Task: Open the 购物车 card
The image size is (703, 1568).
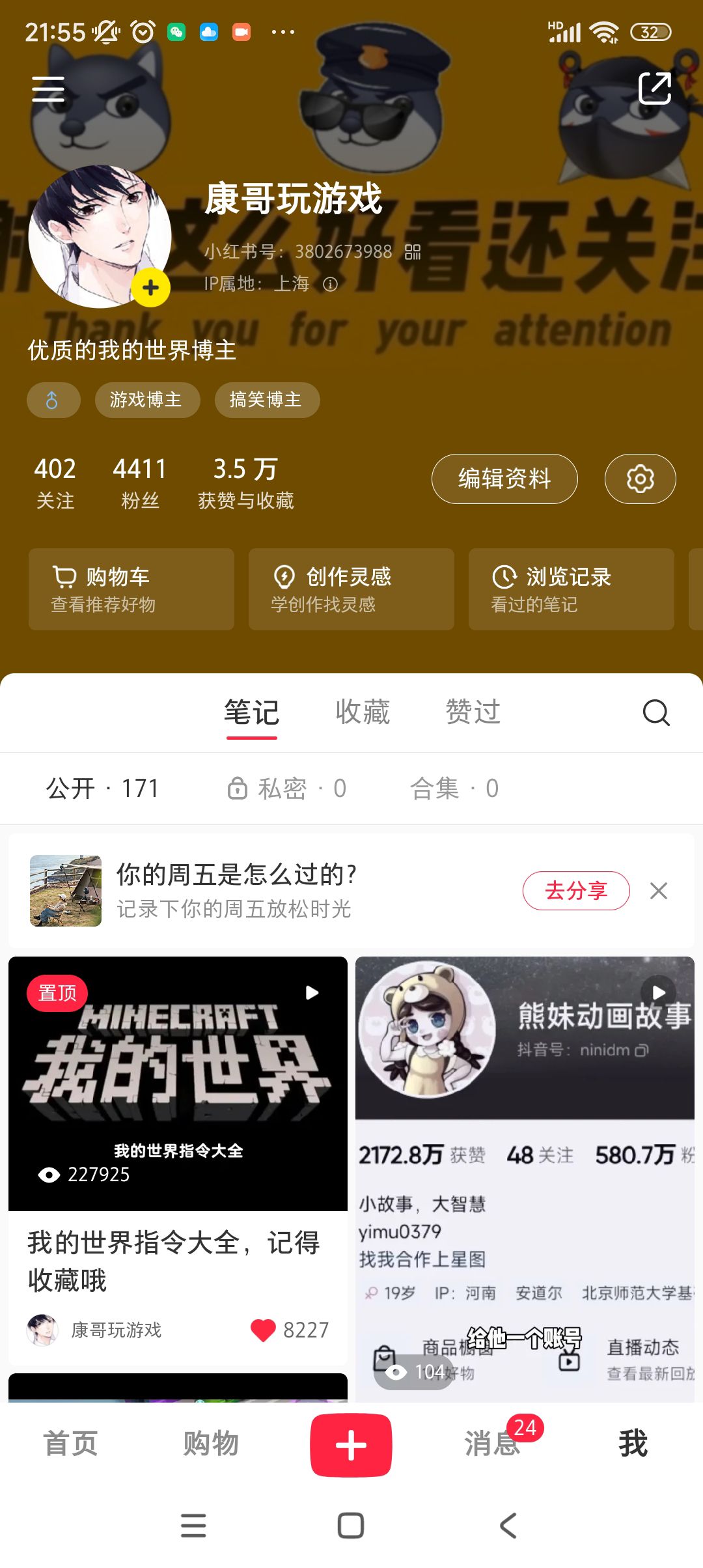Action: click(x=131, y=589)
